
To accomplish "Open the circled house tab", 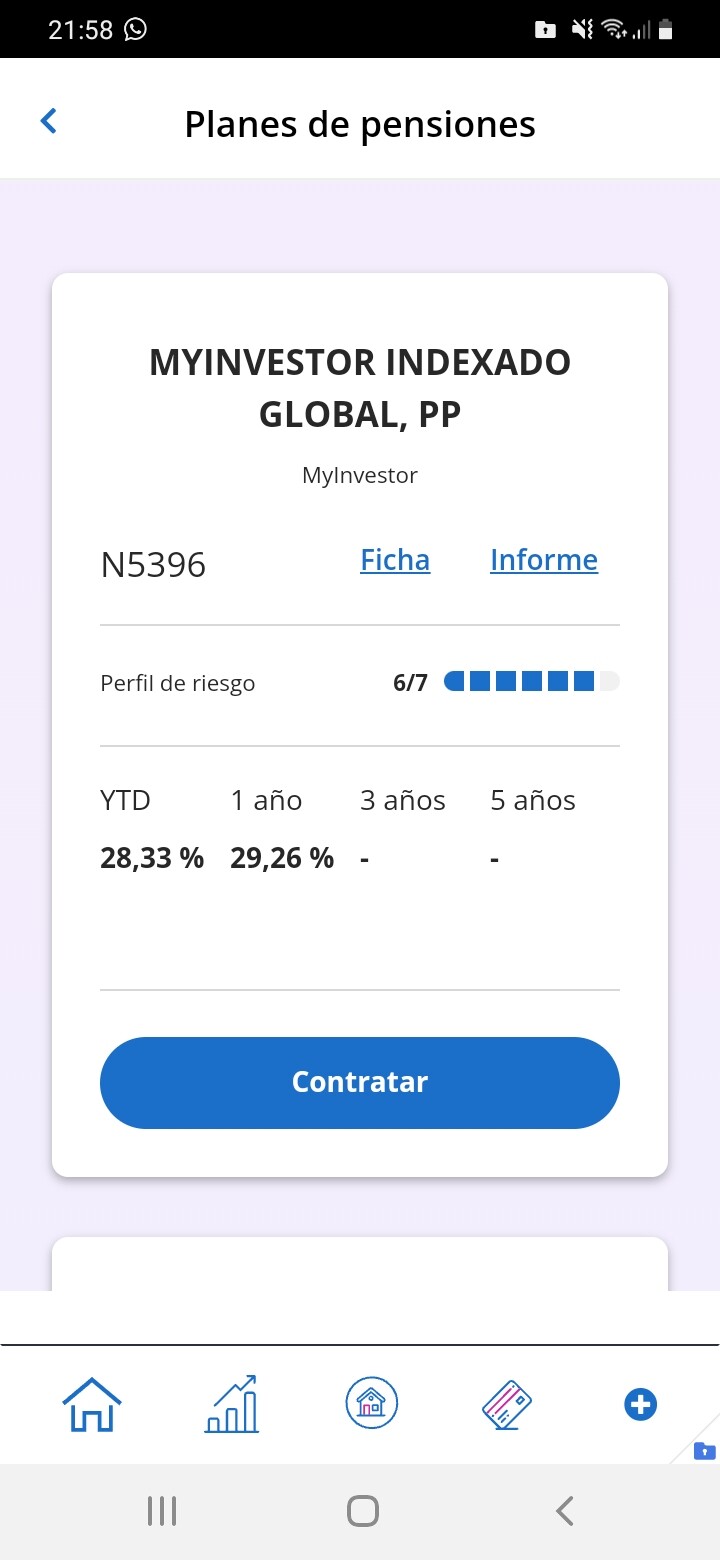I will tap(372, 1402).
